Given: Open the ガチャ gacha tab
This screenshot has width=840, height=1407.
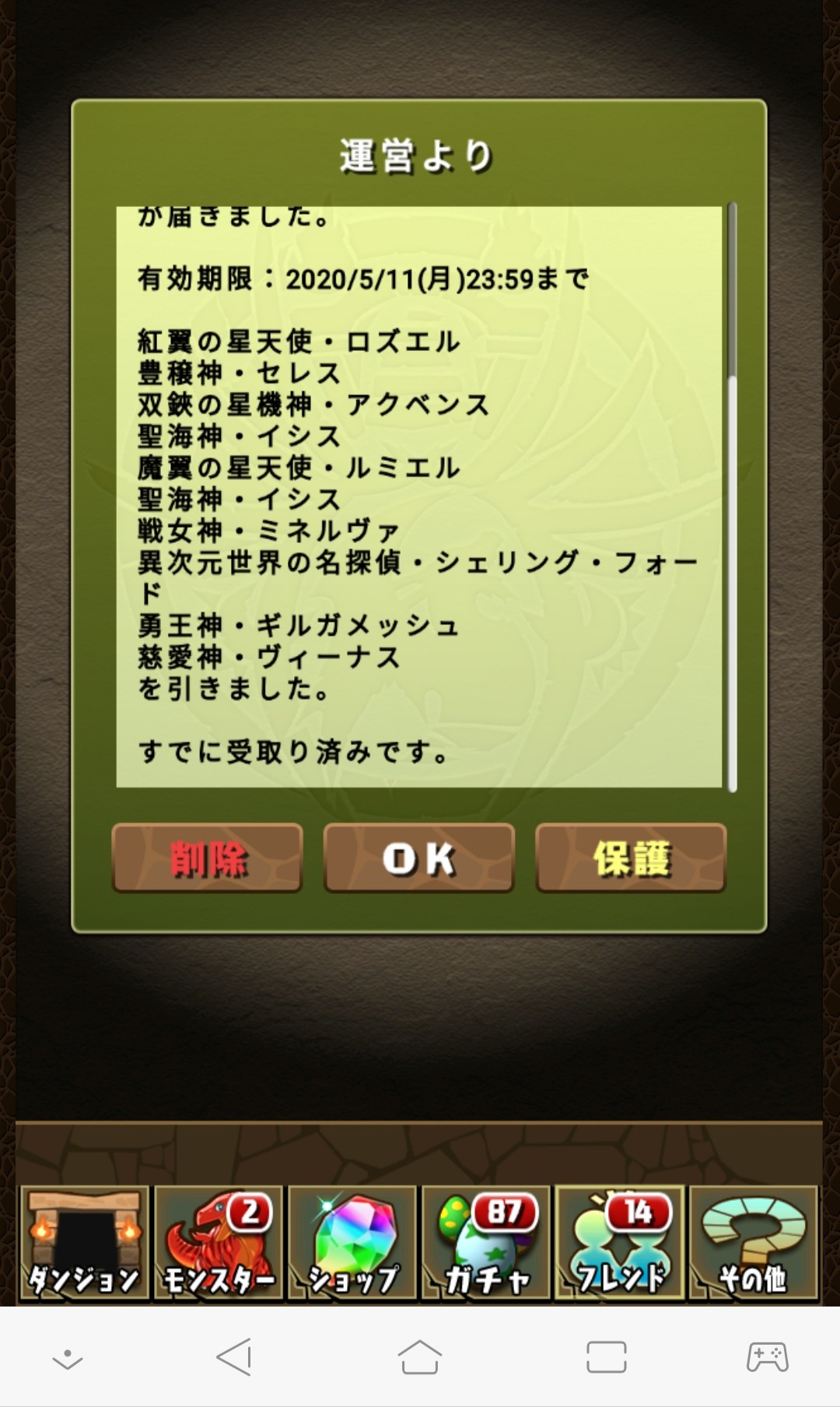Looking at the screenshot, I should coord(486,1243).
